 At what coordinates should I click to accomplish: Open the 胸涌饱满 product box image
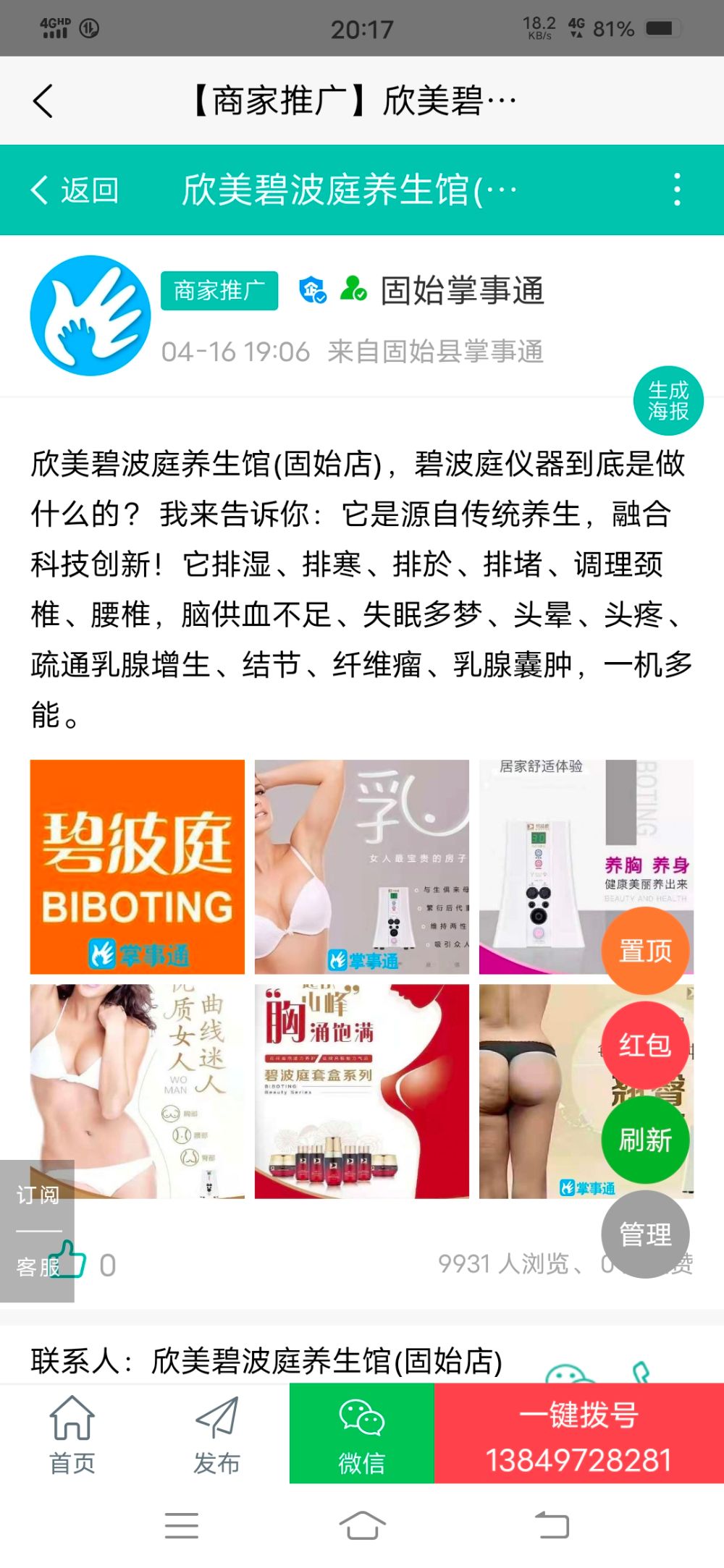click(361, 1091)
